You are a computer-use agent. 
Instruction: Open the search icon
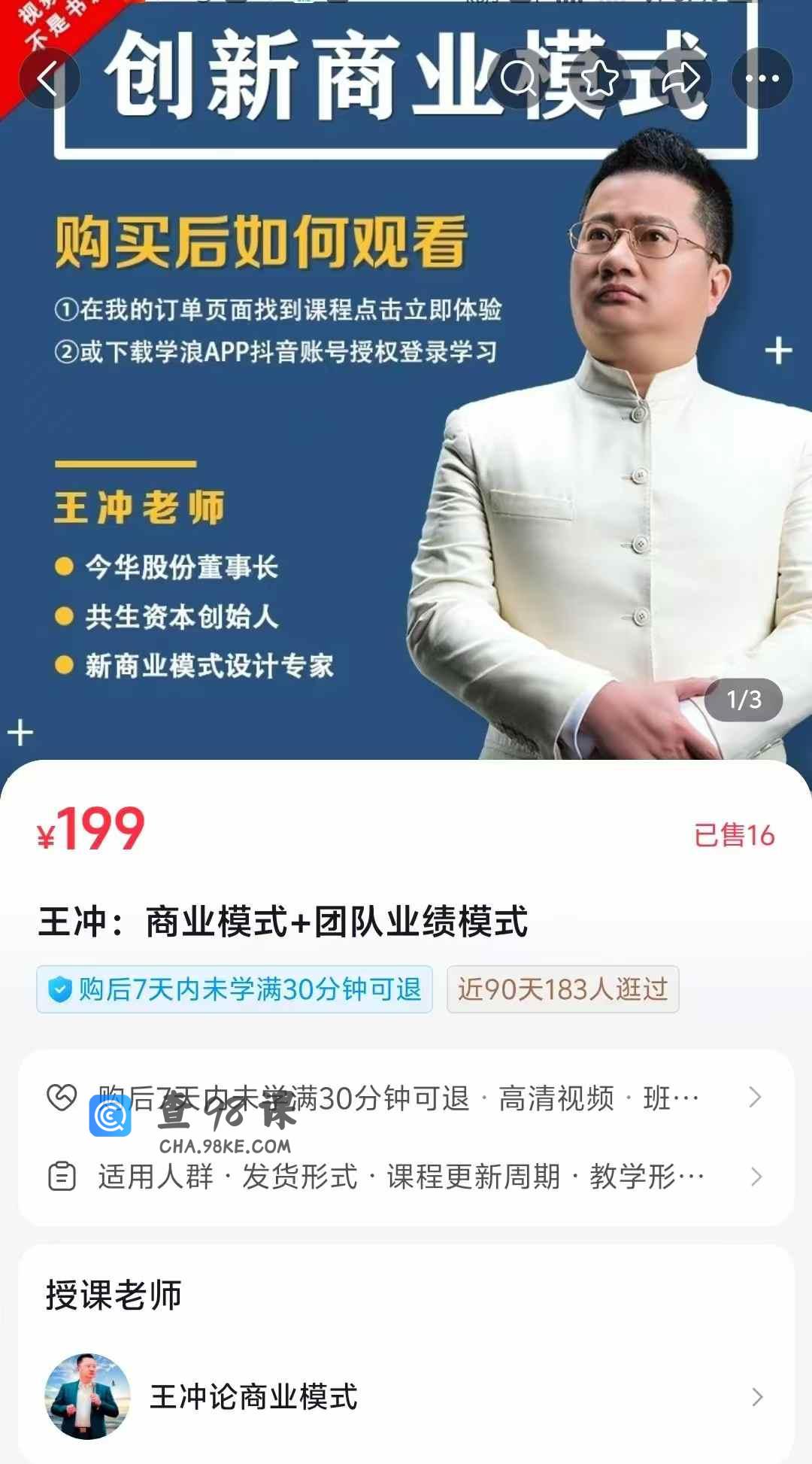click(x=518, y=78)
